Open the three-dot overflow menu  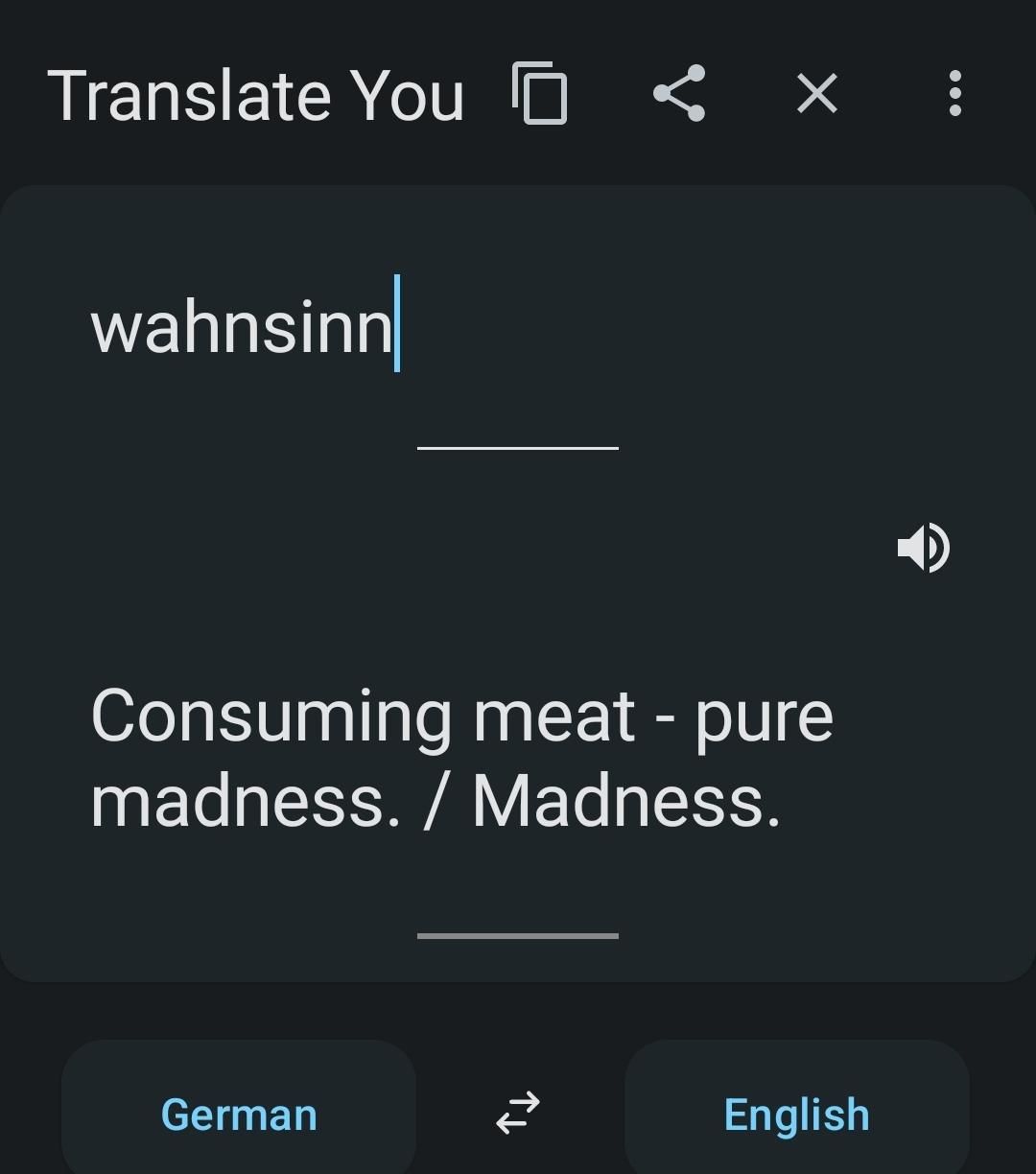click(954, 94)
